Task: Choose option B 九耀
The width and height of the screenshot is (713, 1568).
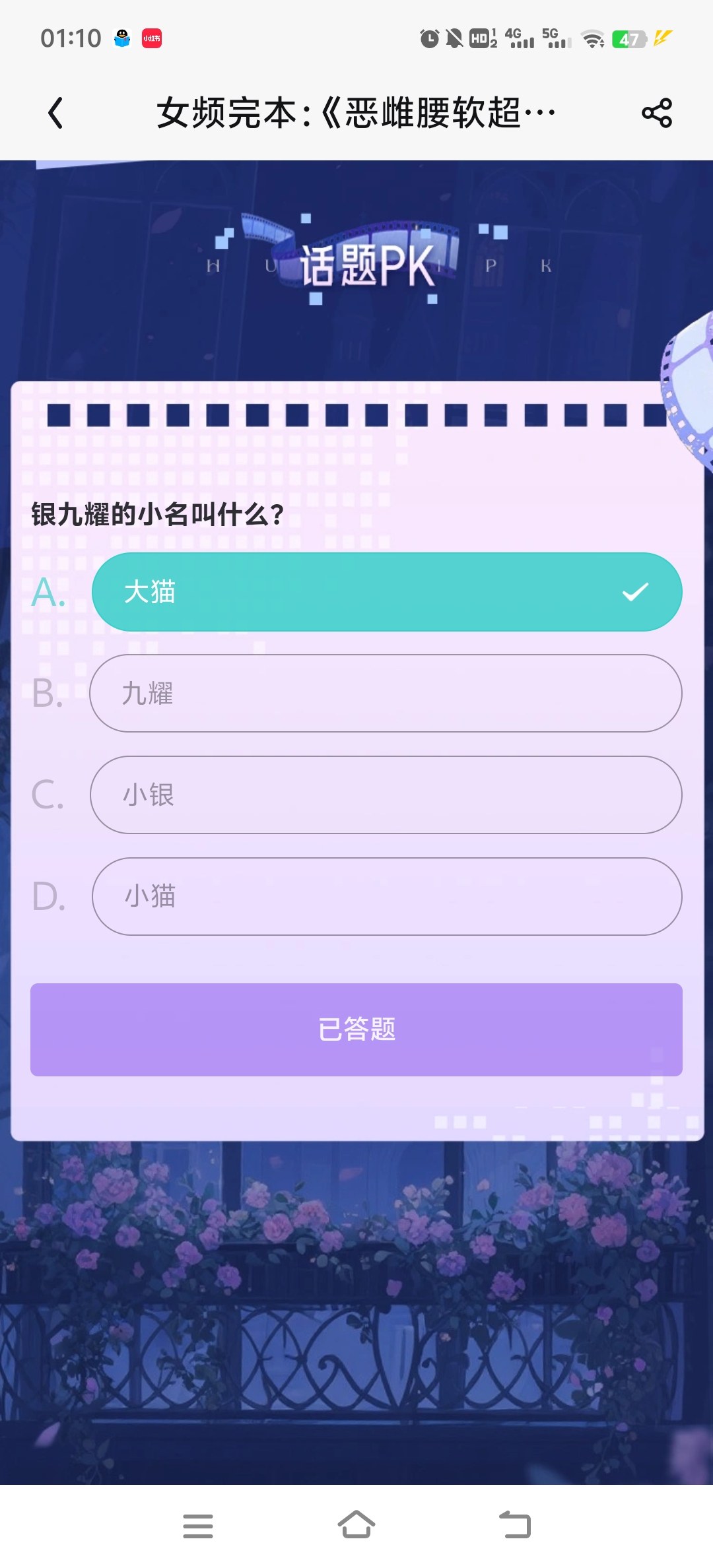Action: coord(386,694)
